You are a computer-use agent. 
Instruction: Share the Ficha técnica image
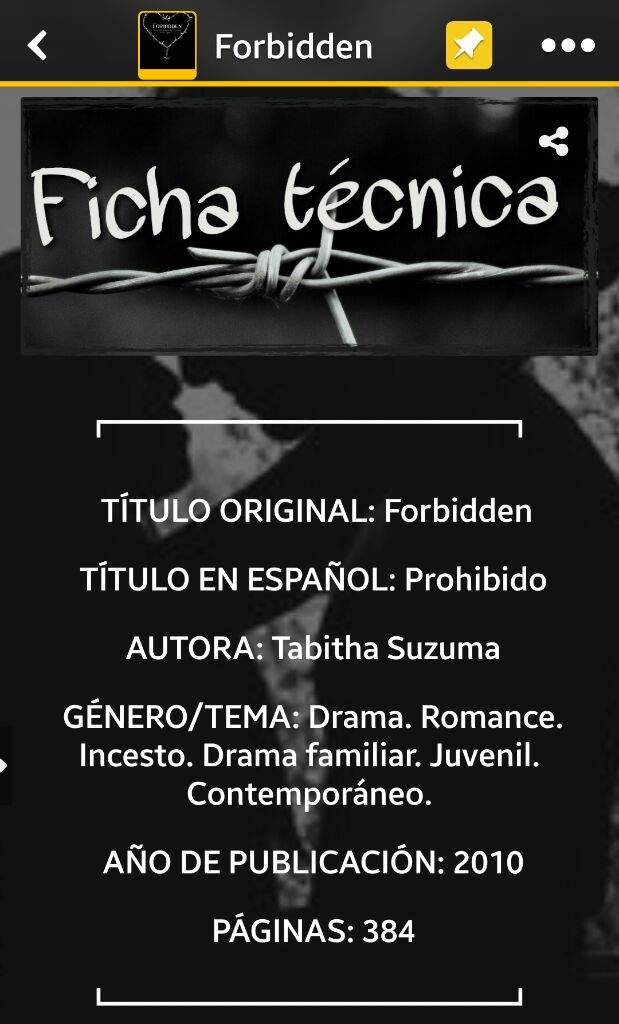(553, 142)
